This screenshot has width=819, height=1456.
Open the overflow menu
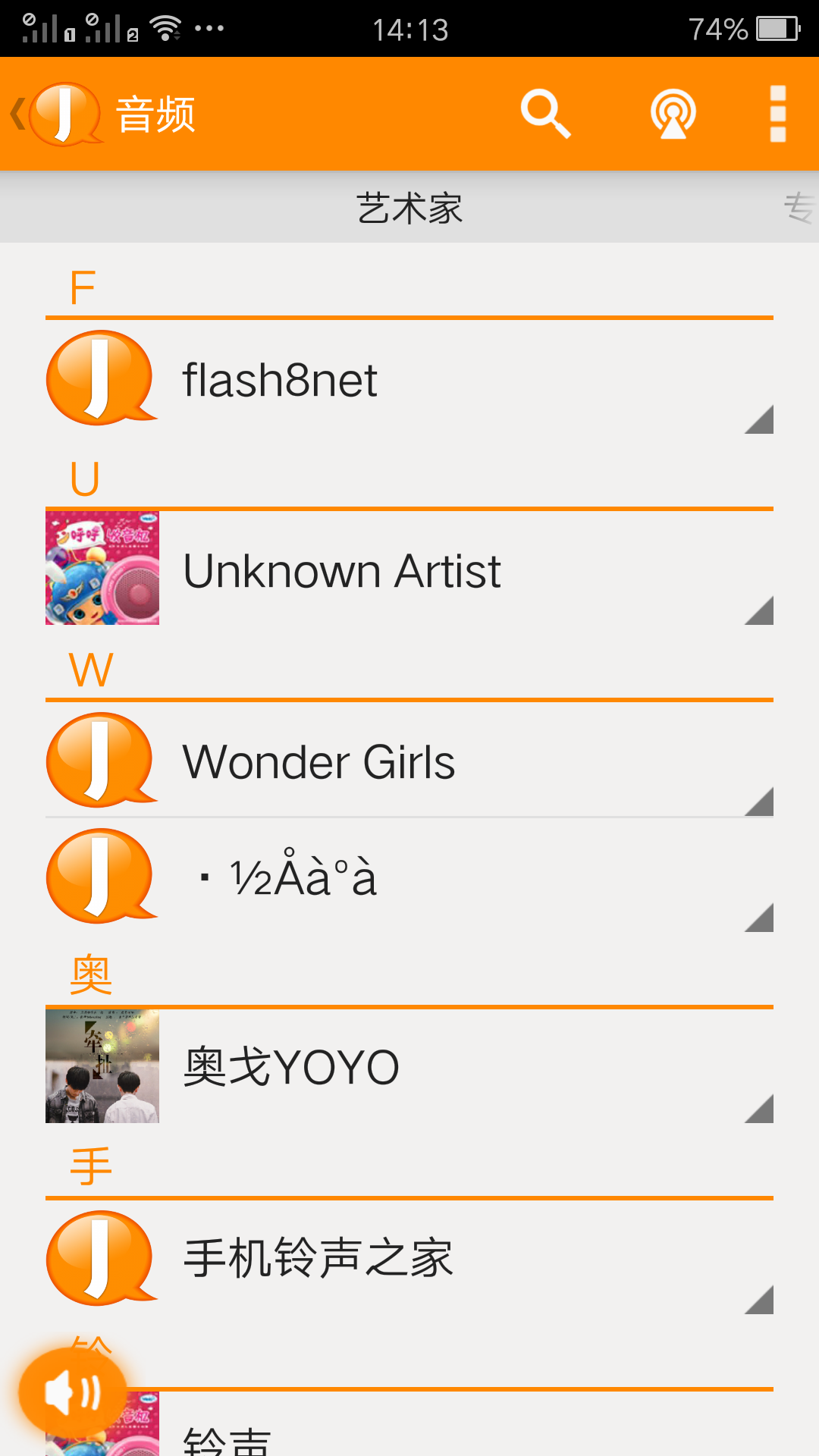pos(777,114)
